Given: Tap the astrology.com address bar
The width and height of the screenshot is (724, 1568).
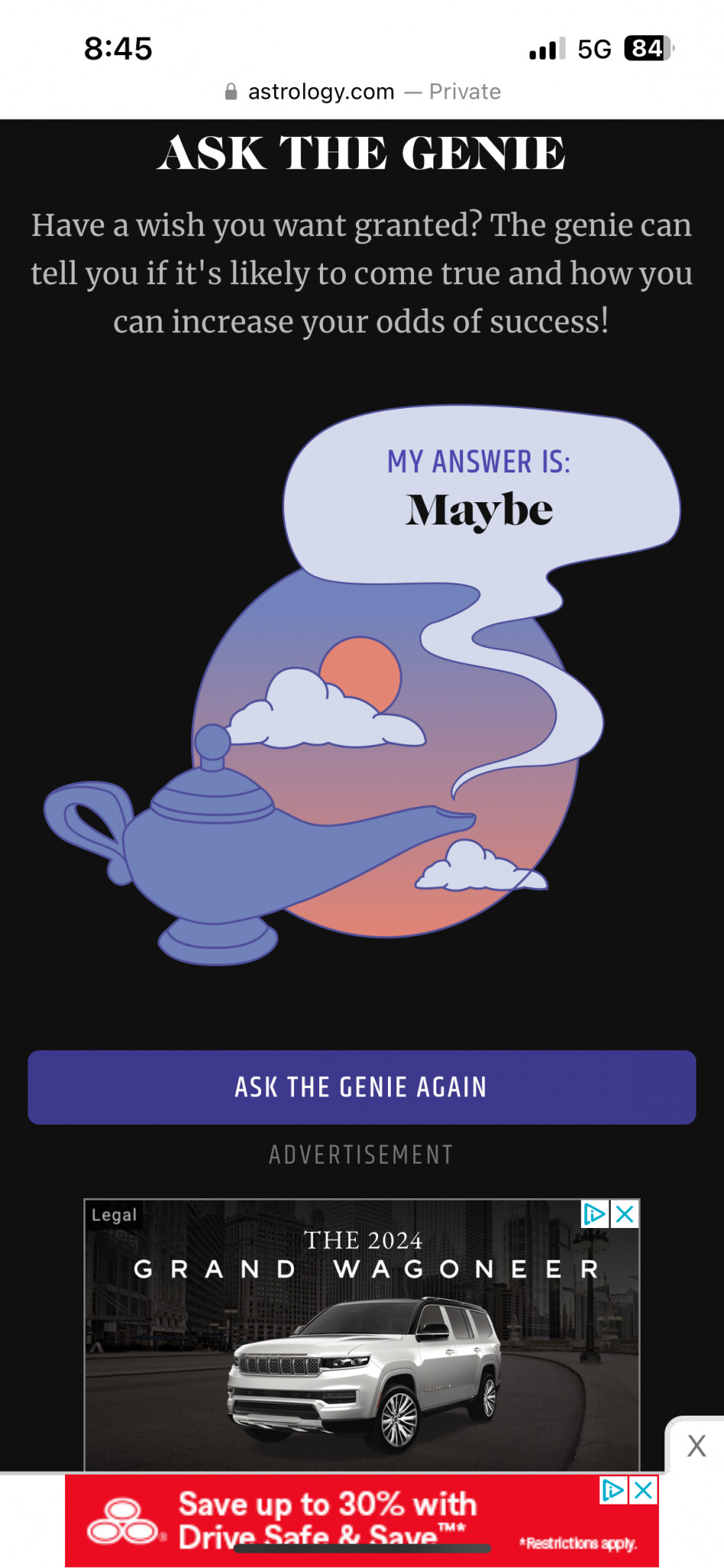Looking at the screenshot, I should [x=362, y=92].
